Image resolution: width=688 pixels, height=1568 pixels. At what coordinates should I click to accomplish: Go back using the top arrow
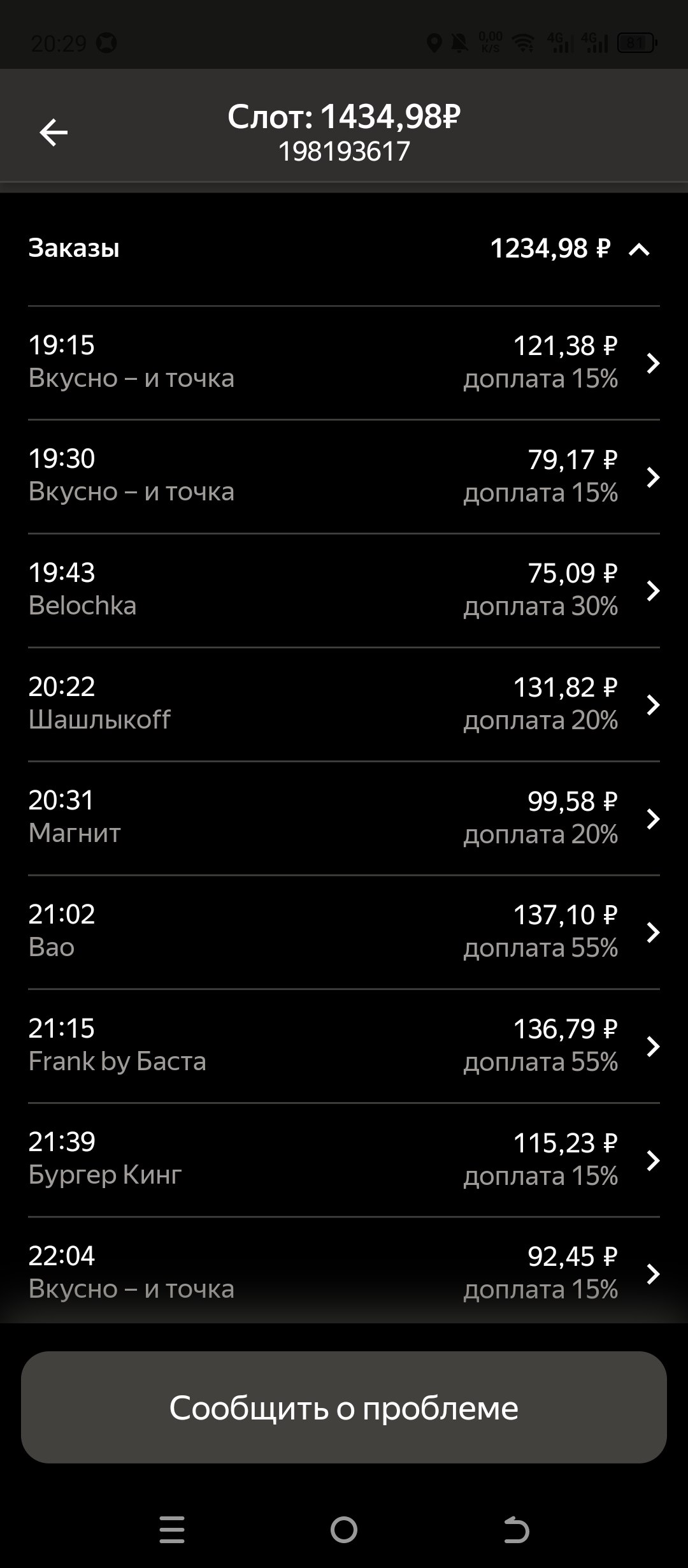[54, 133]
